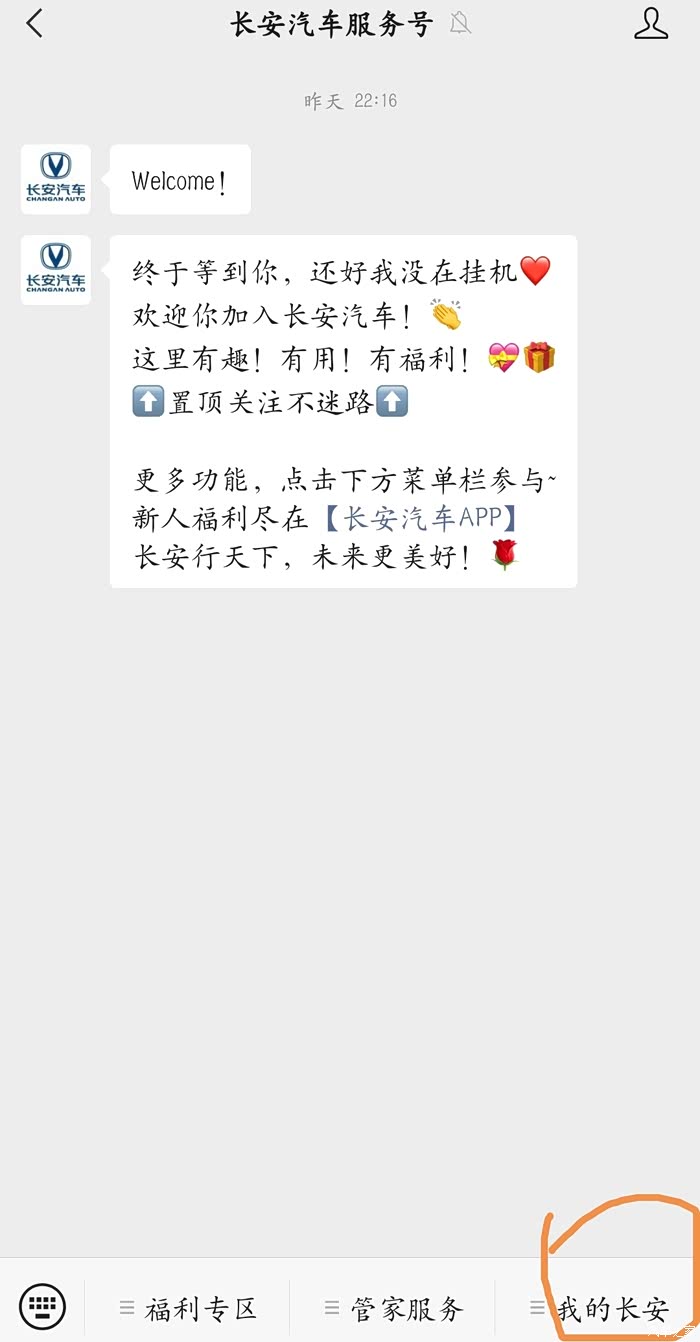This screenshot has height=1342, width=700.
Task: Open the account profile icon at top right
Action: (651, 23)
